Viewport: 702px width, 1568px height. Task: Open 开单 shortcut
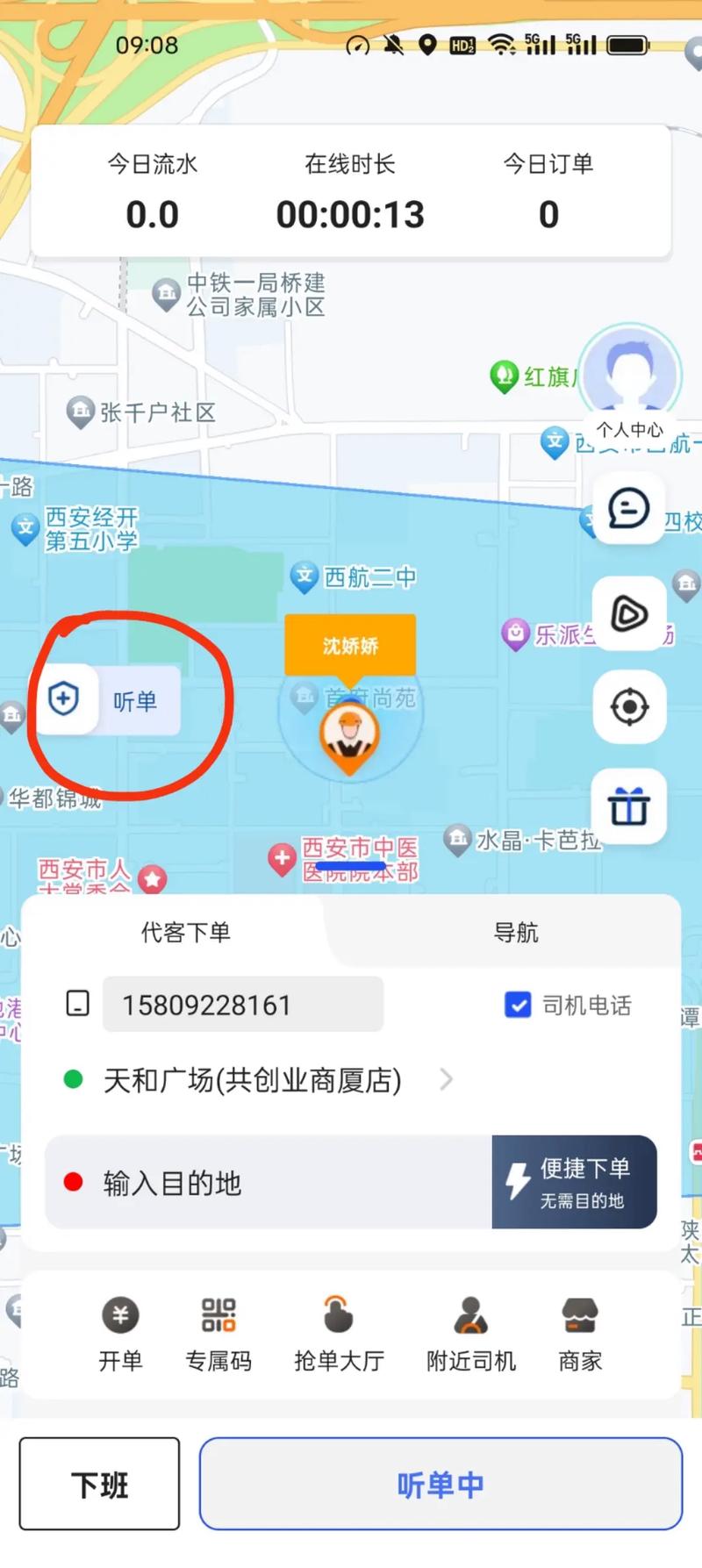[x=120, y=1334]
